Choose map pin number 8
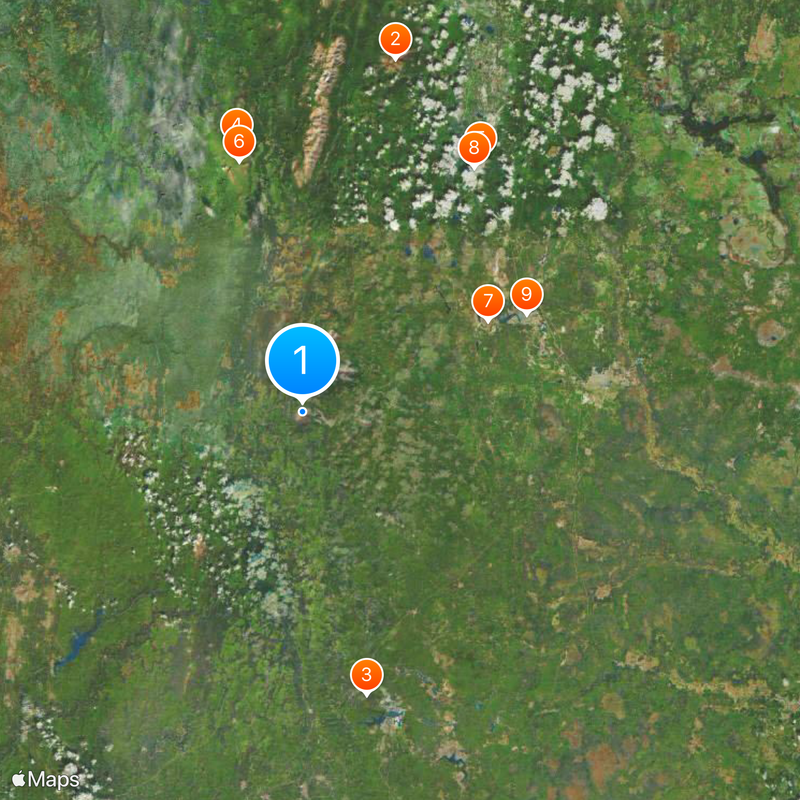Screen dimensions: 800x800 tap(473, 149)
